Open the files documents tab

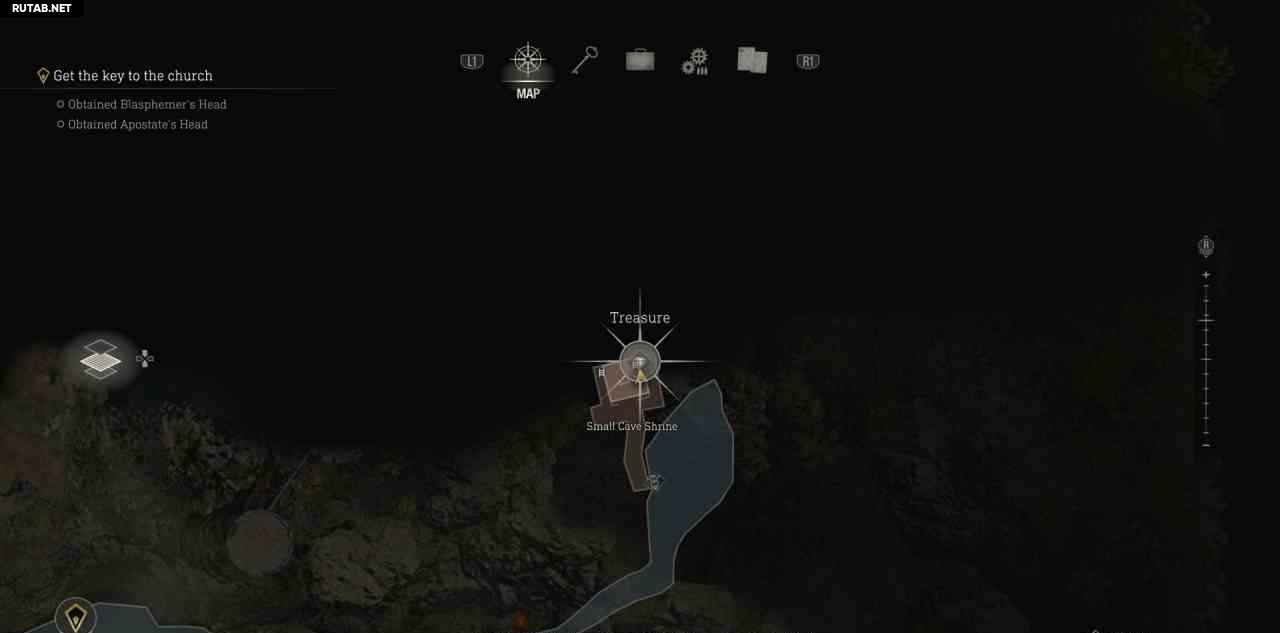pyautogui.click(x=752, y=61)
